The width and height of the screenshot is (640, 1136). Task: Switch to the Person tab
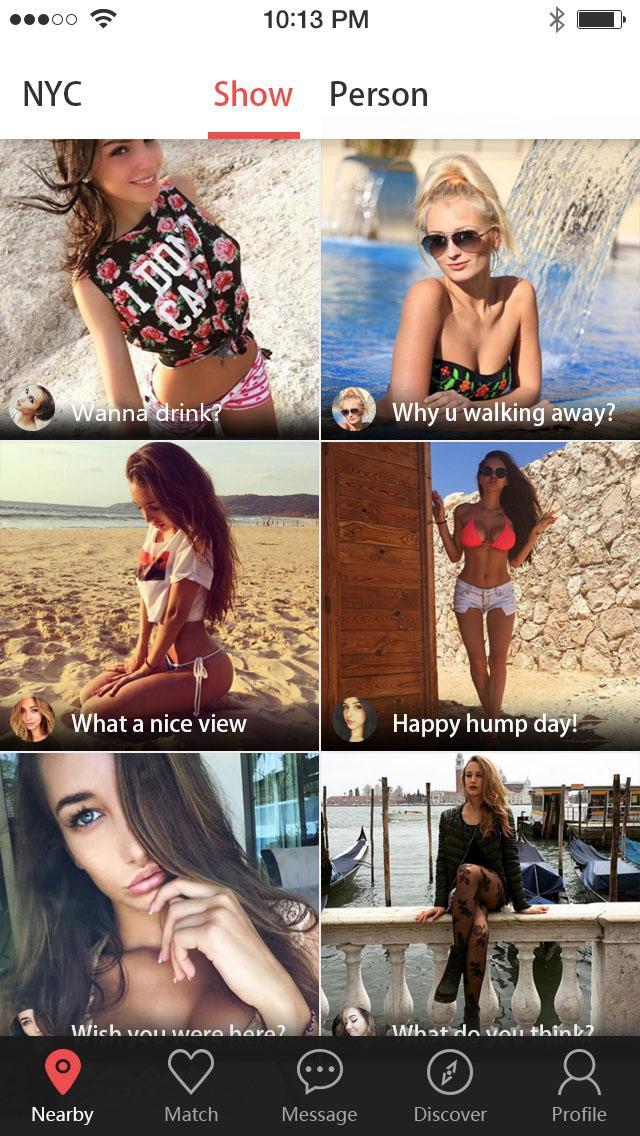point(378,94)
